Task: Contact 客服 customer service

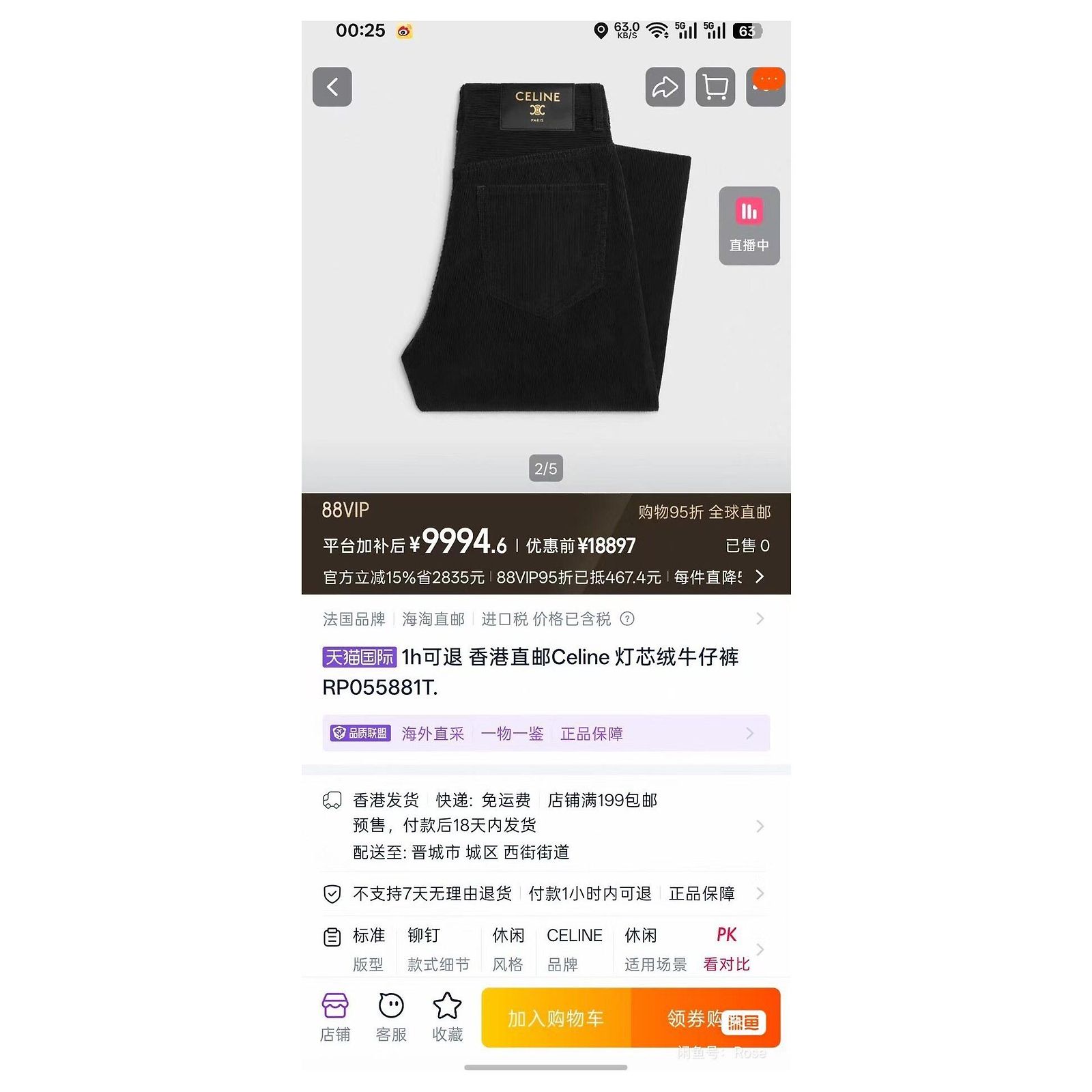Action: point(391,1018)
